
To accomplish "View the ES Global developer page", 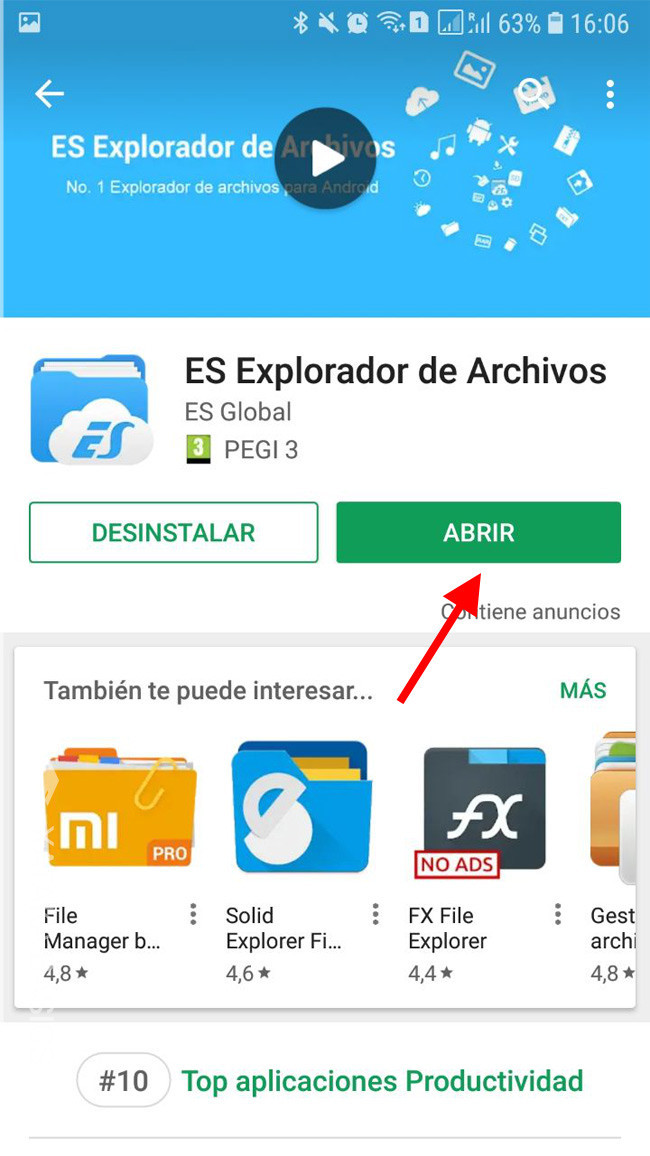I will [x=238, y=411].
